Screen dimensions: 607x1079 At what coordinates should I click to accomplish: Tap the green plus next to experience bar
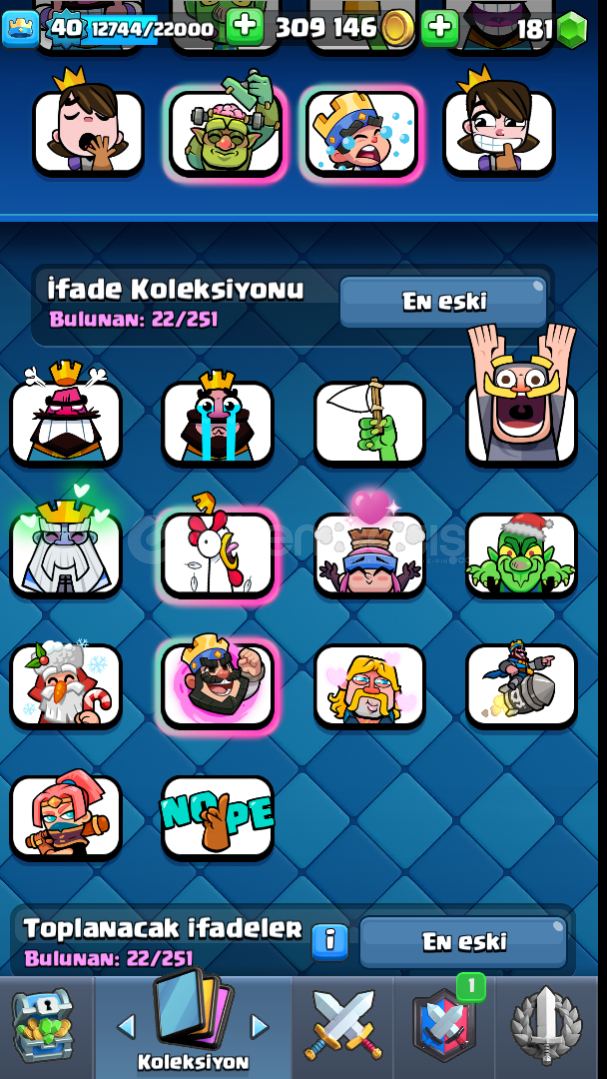coord(244,28)
